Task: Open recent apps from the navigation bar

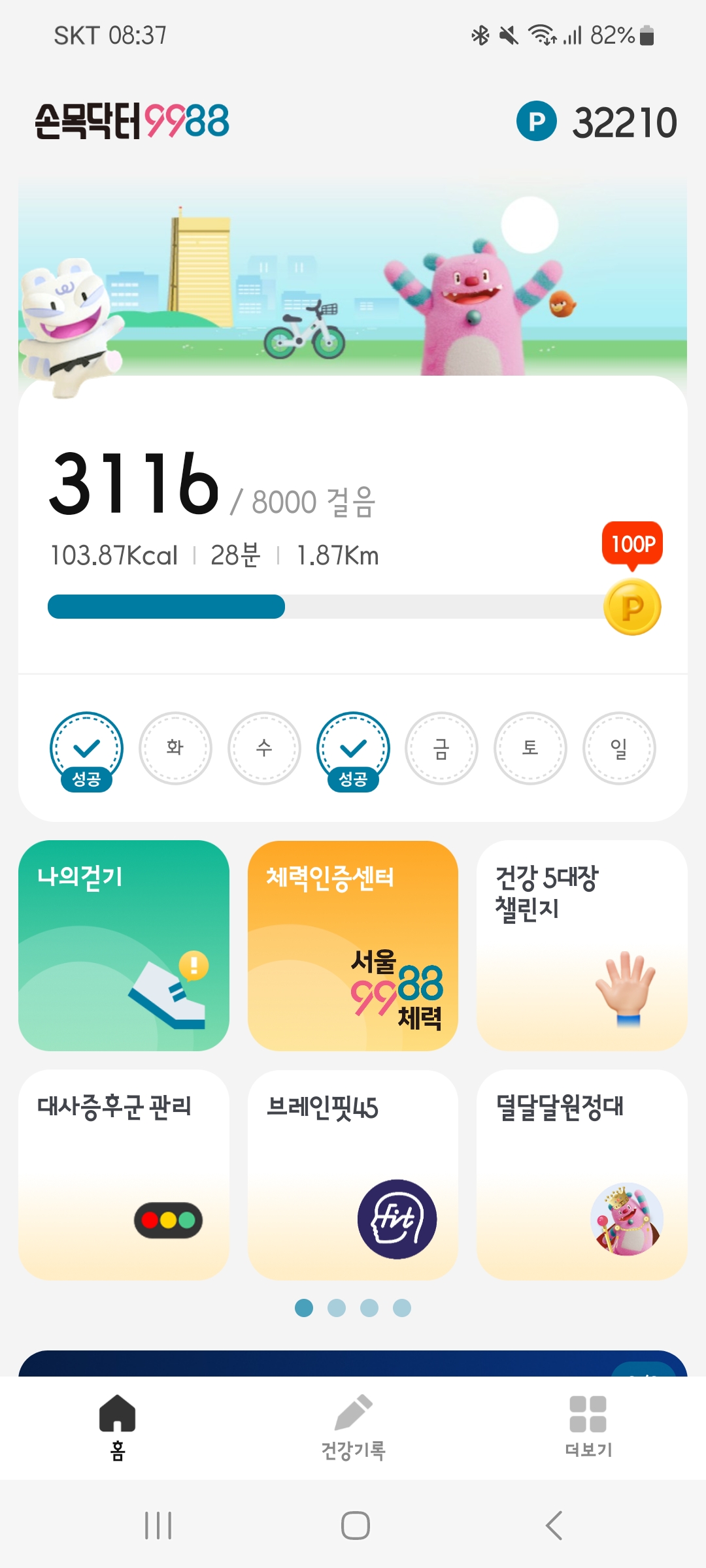Action: click(x=158, y=1526)
